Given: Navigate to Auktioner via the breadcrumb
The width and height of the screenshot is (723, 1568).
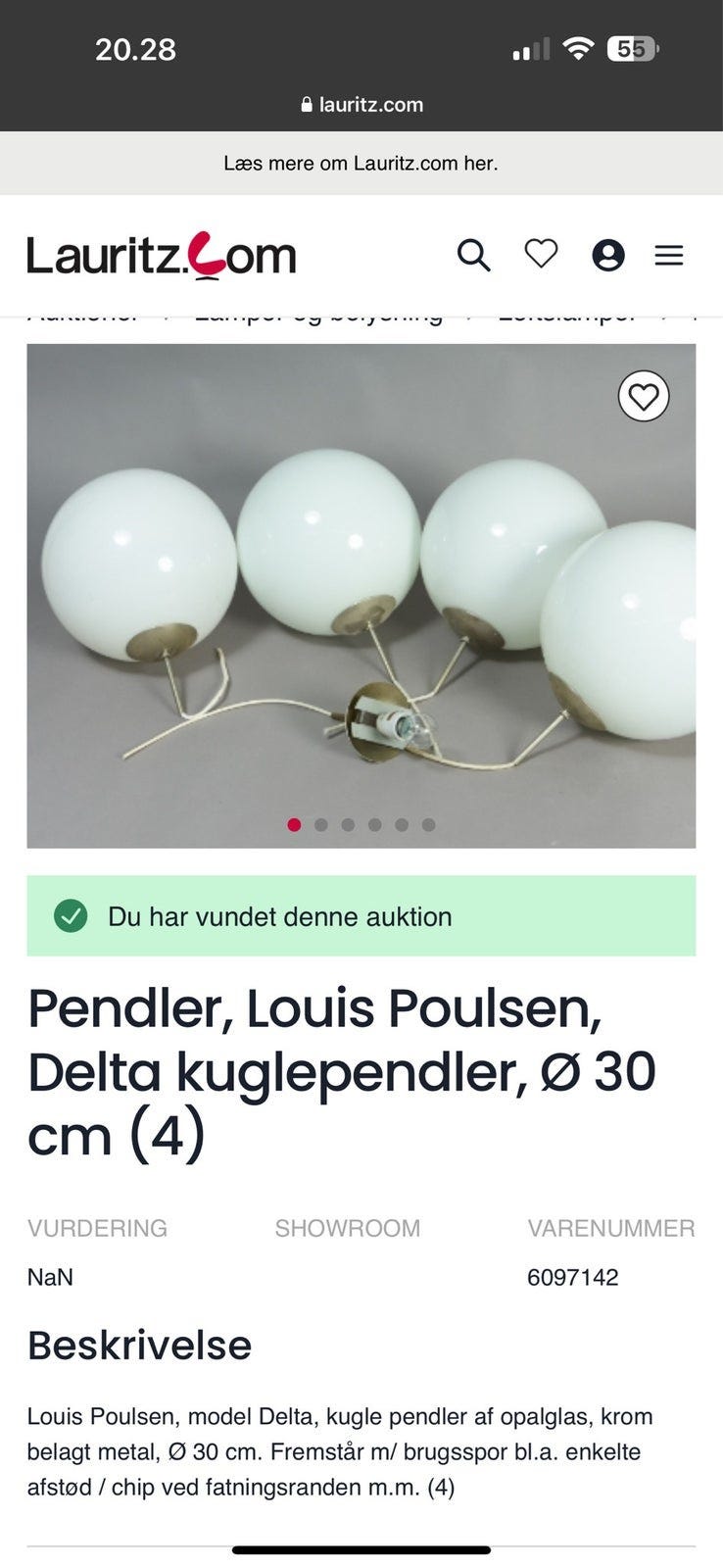Looking at the screenshot, I should click(x=86, y=312).
